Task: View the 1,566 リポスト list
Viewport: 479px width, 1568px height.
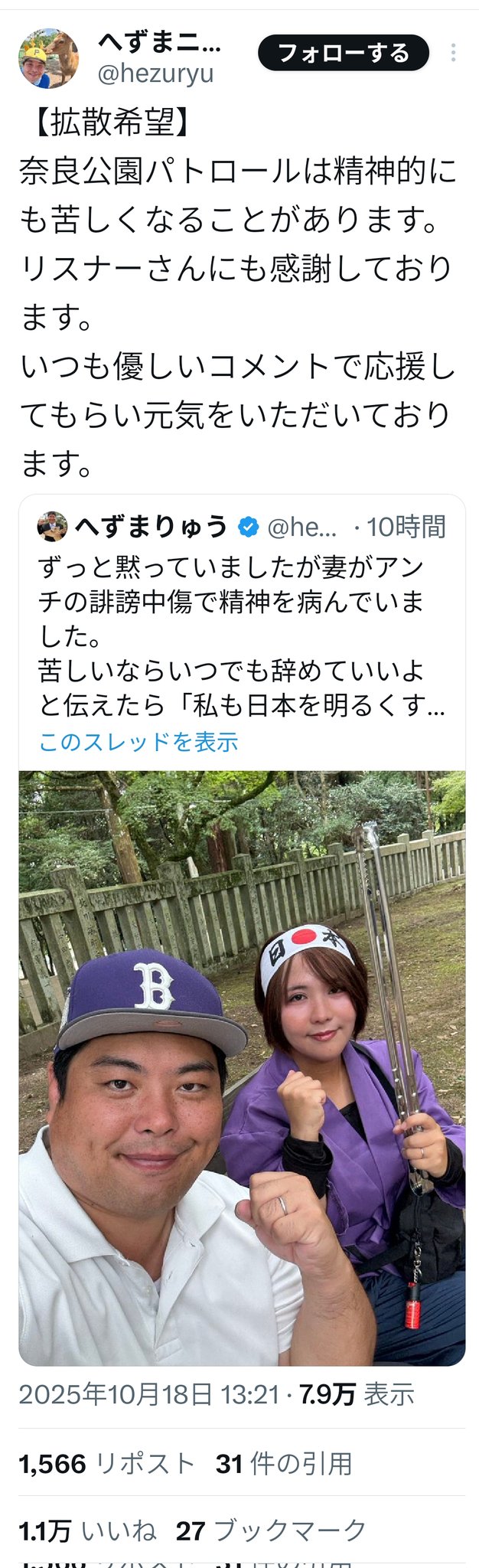Action: (x=106, y=1464)
